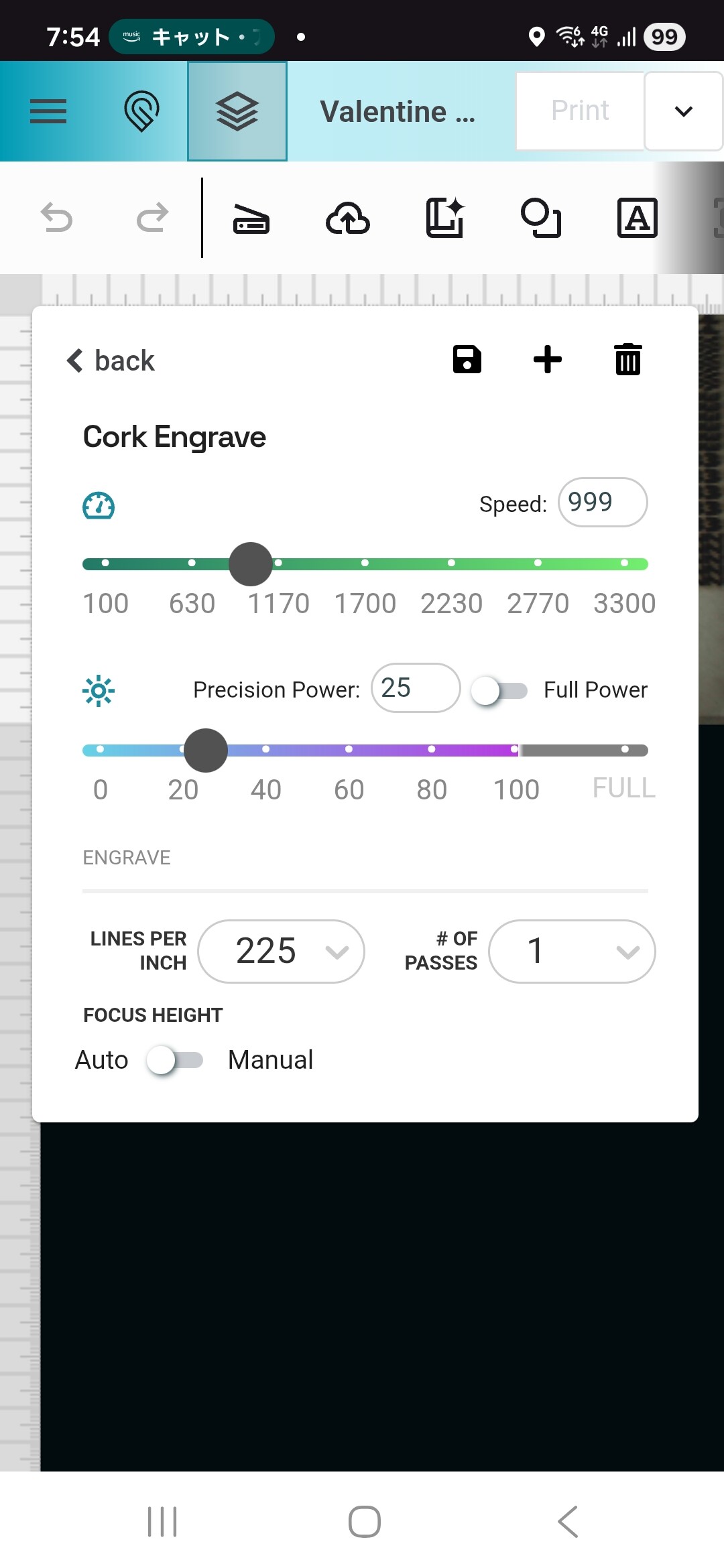Save the Cork Engrave settings
724x1568 pixels.
coord(467,359)
